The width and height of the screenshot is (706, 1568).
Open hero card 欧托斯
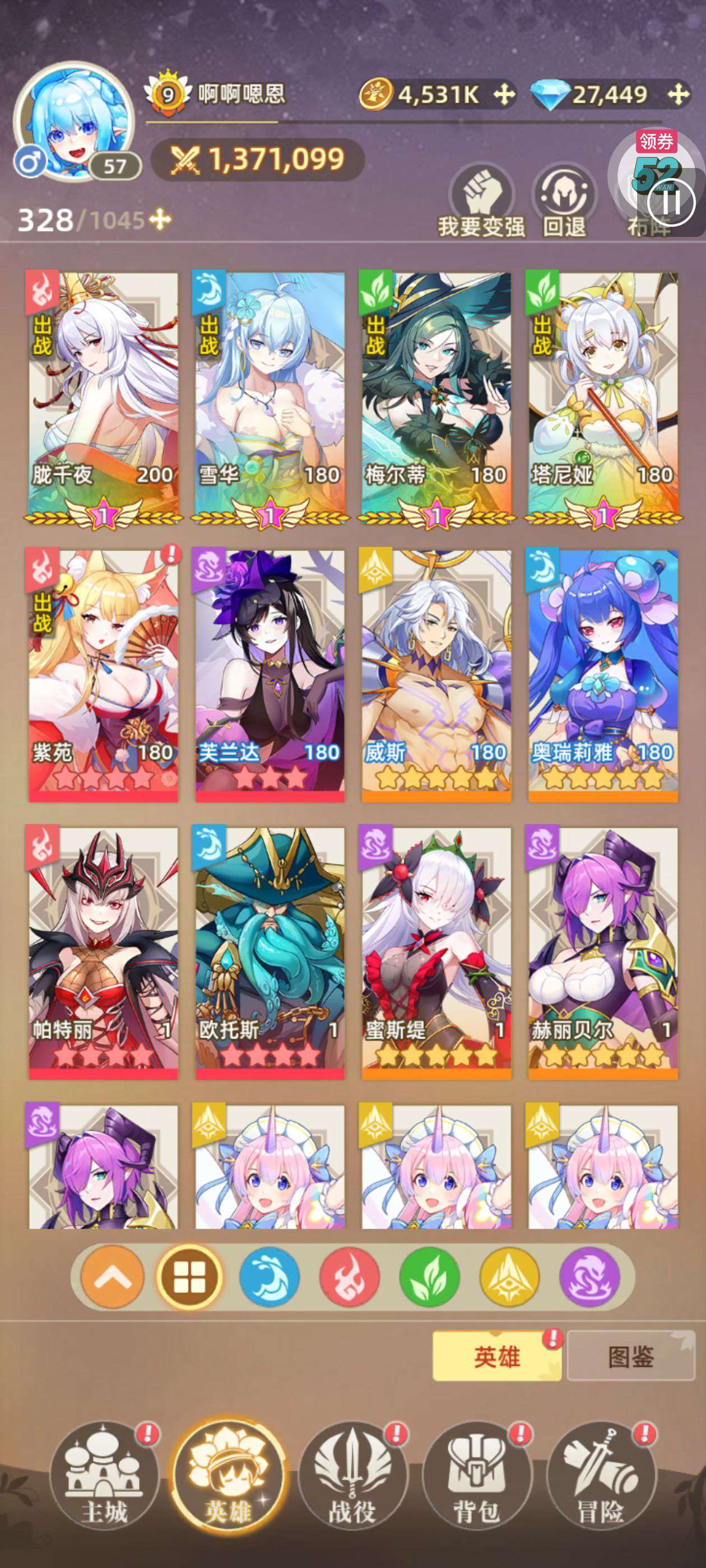click(270, 953)
